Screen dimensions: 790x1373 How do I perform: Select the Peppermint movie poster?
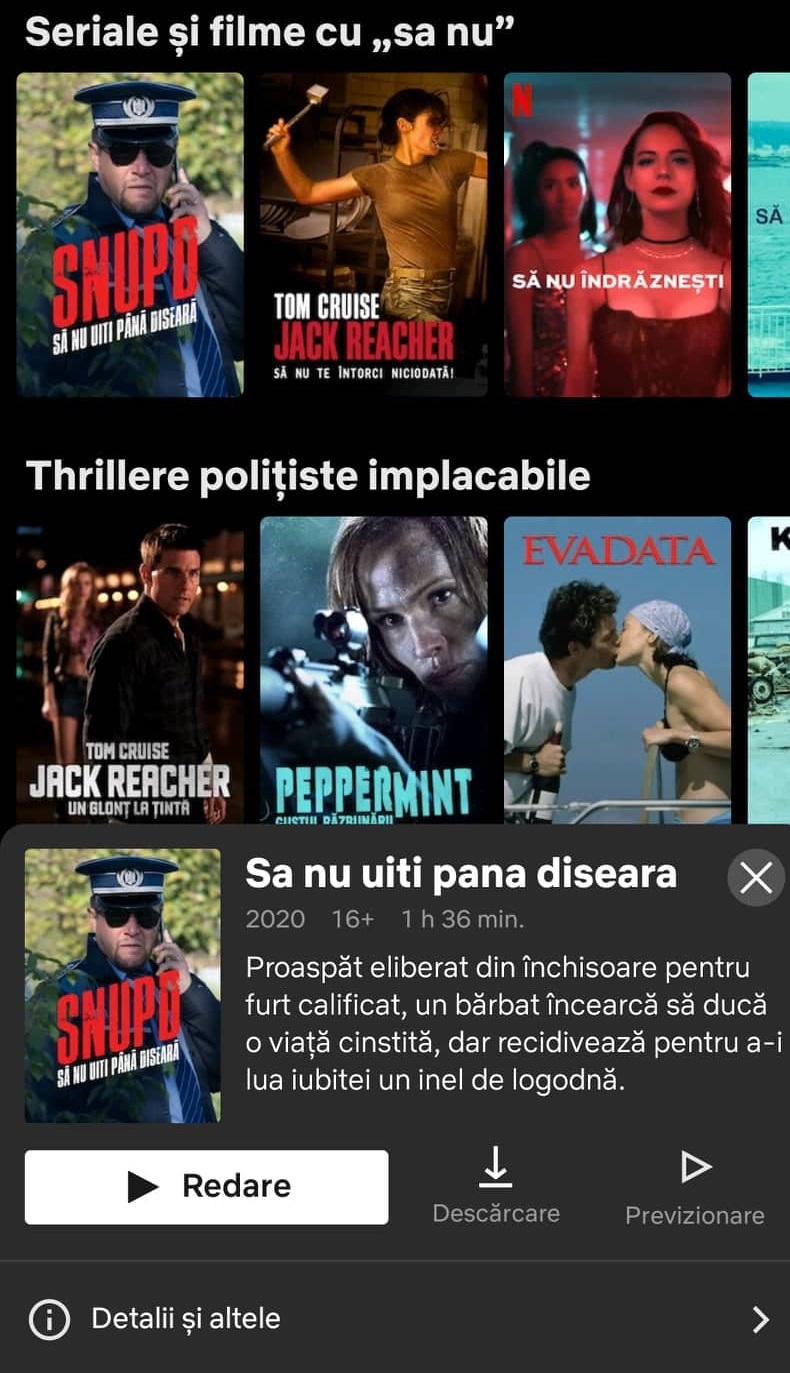pos(373,670)
